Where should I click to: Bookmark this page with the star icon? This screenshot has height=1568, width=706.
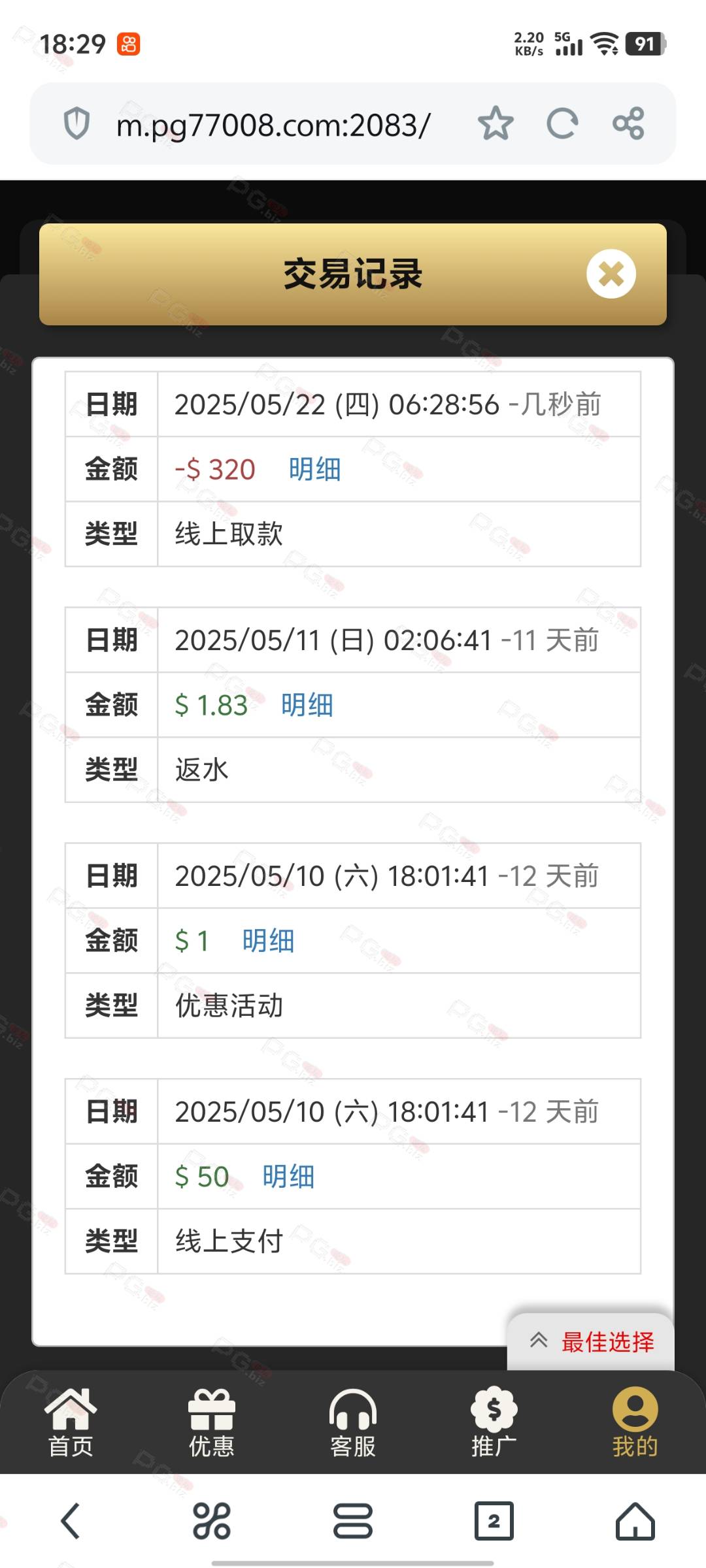tap(496, 123)
